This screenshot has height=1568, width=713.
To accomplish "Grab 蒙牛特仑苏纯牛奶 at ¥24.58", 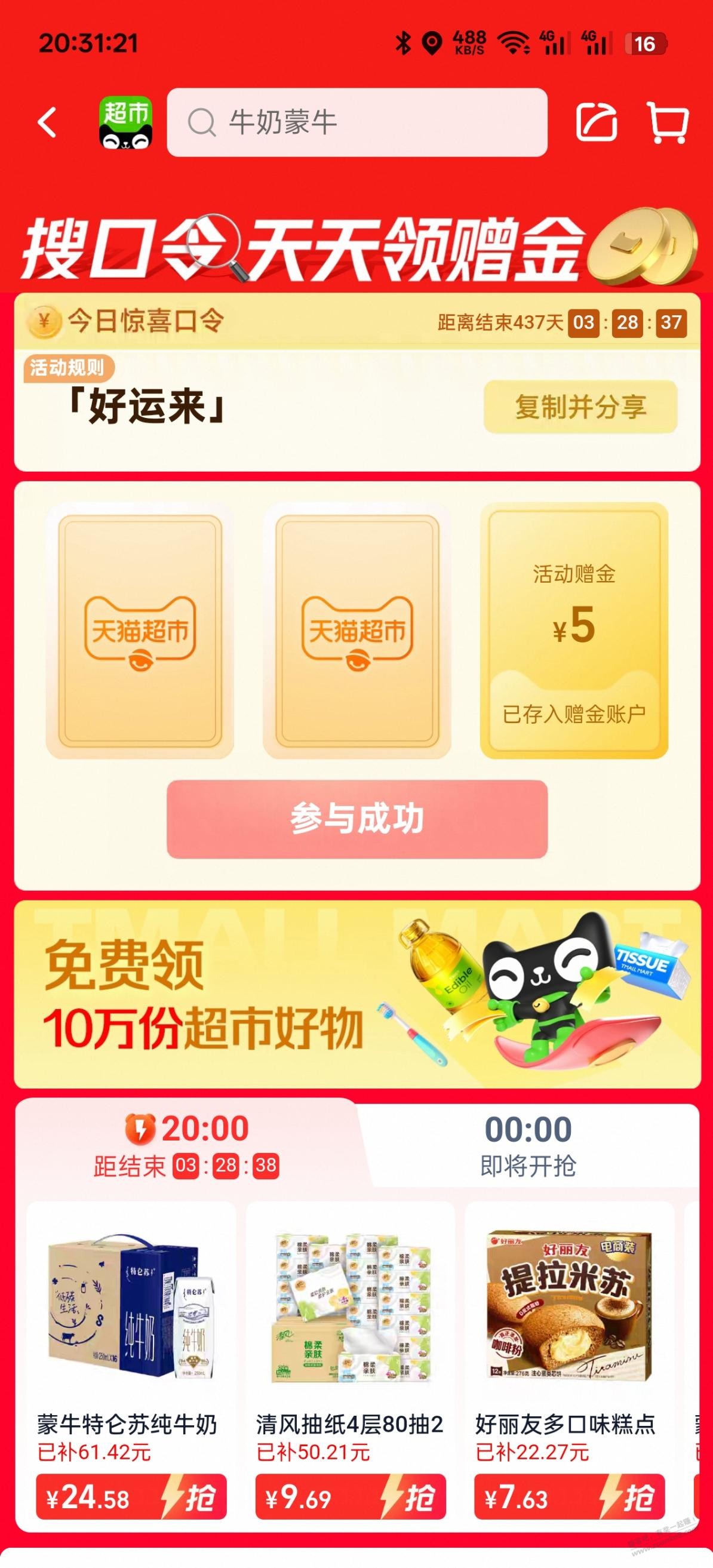I will [131, 1497].
